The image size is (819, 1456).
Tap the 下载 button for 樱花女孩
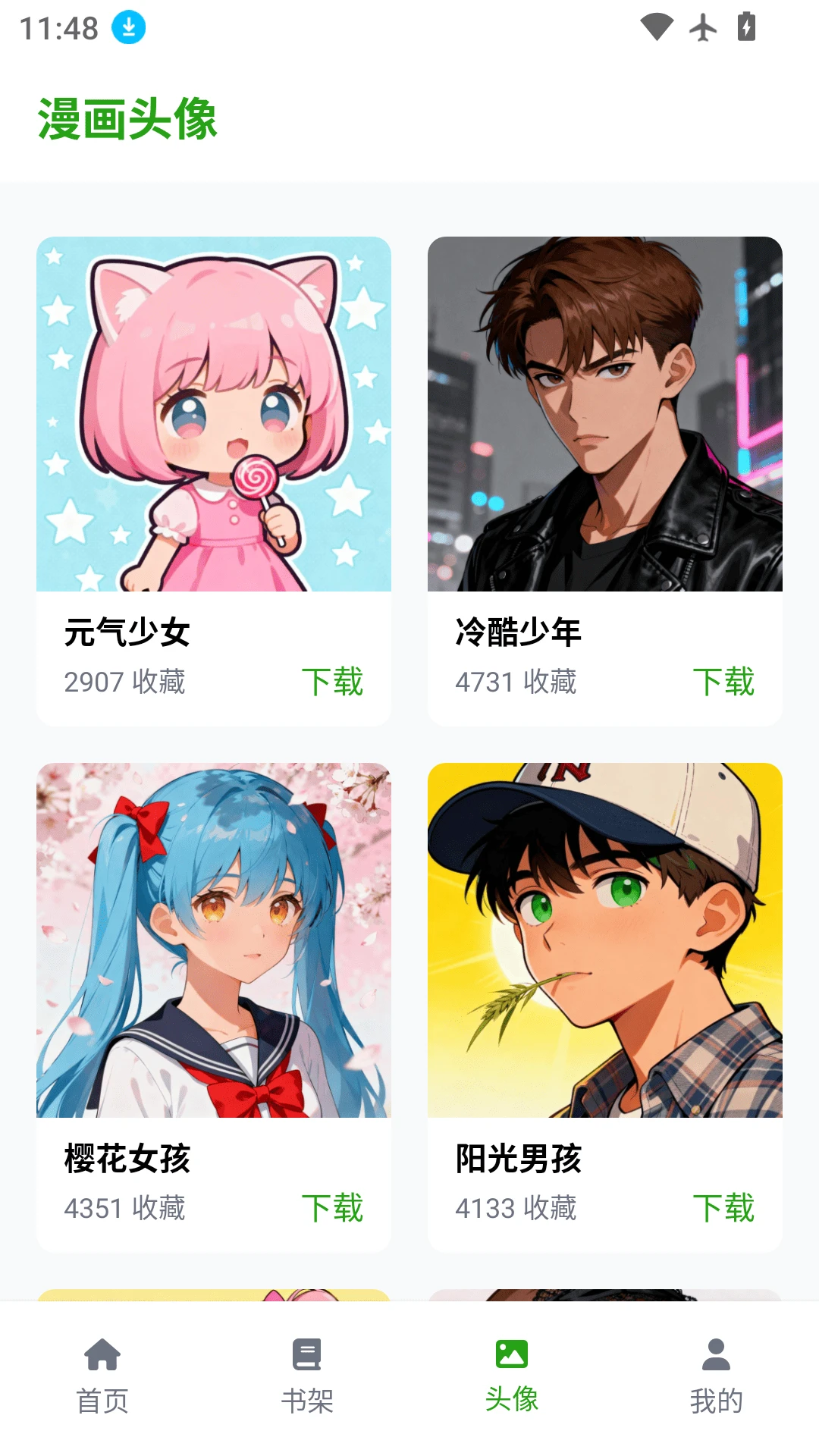coord(334,1207)
